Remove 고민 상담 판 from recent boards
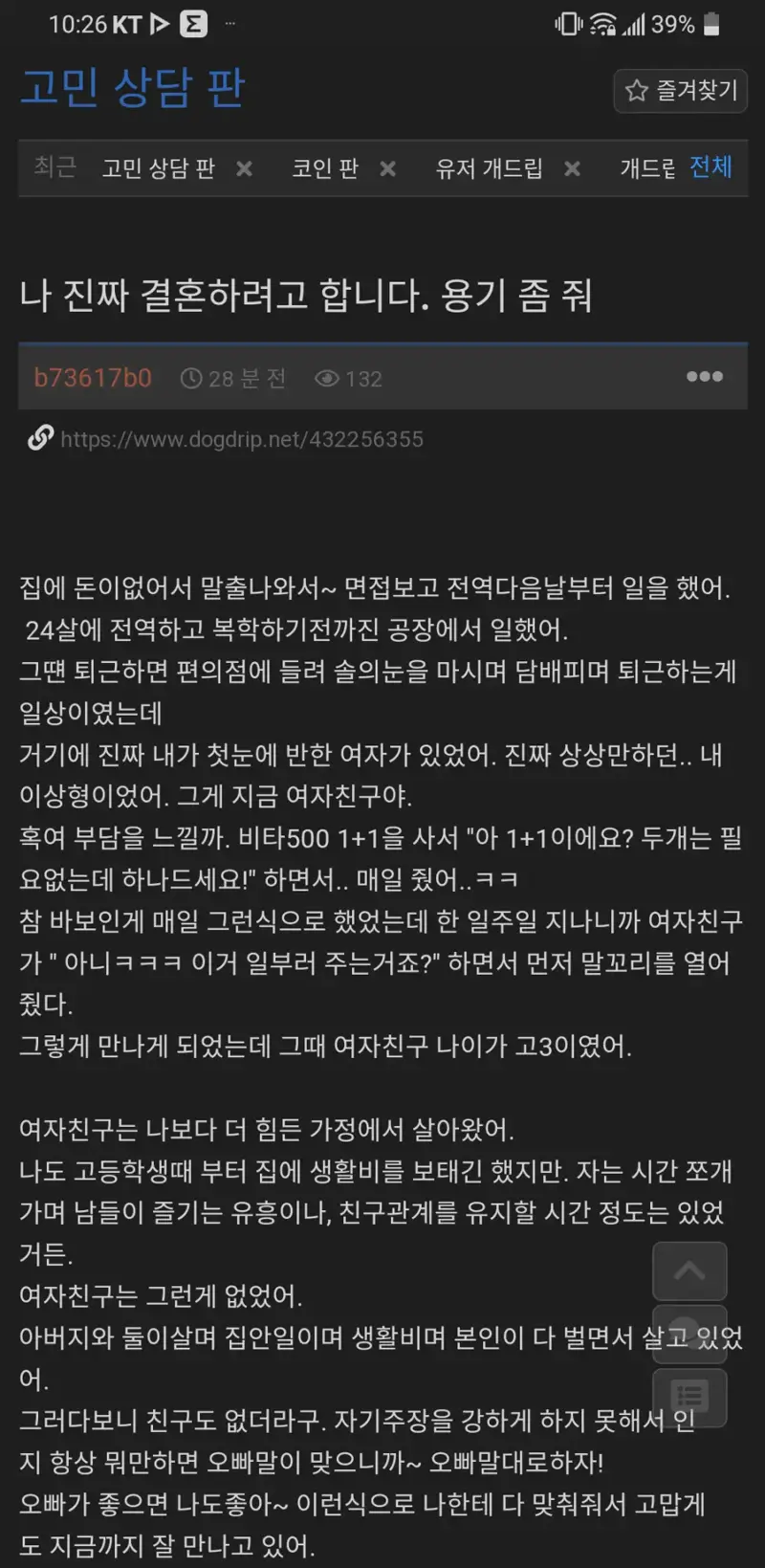The image size is (765, 1568). (x=245, y=168)
